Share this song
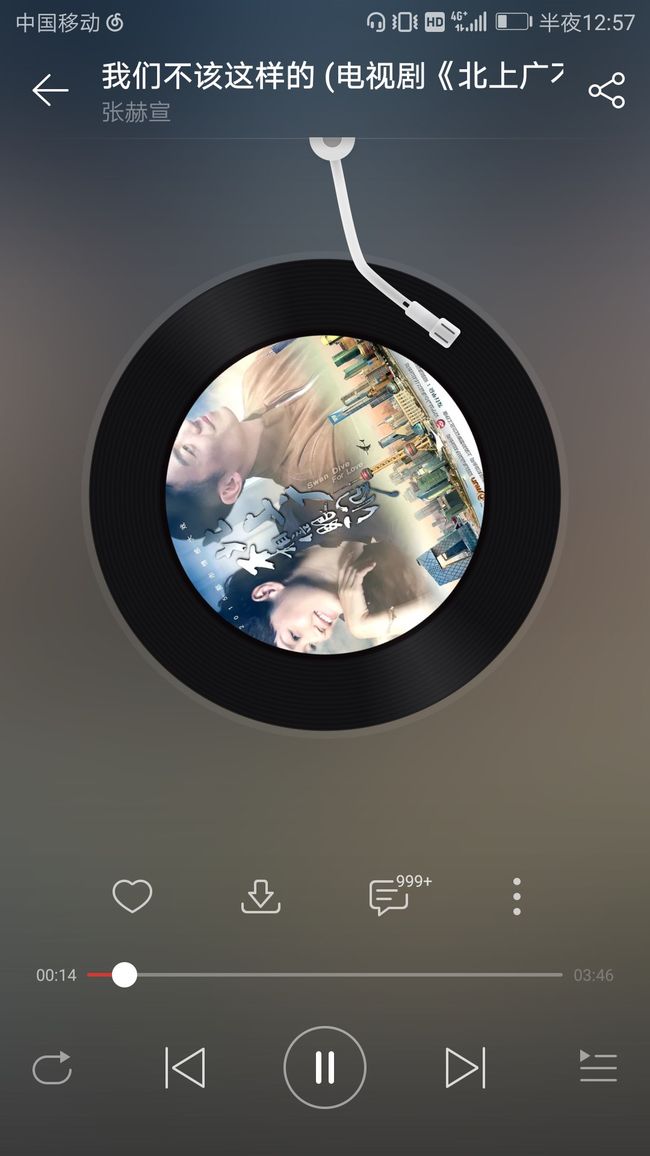The image size is (650, 1156). pos(607,91)
